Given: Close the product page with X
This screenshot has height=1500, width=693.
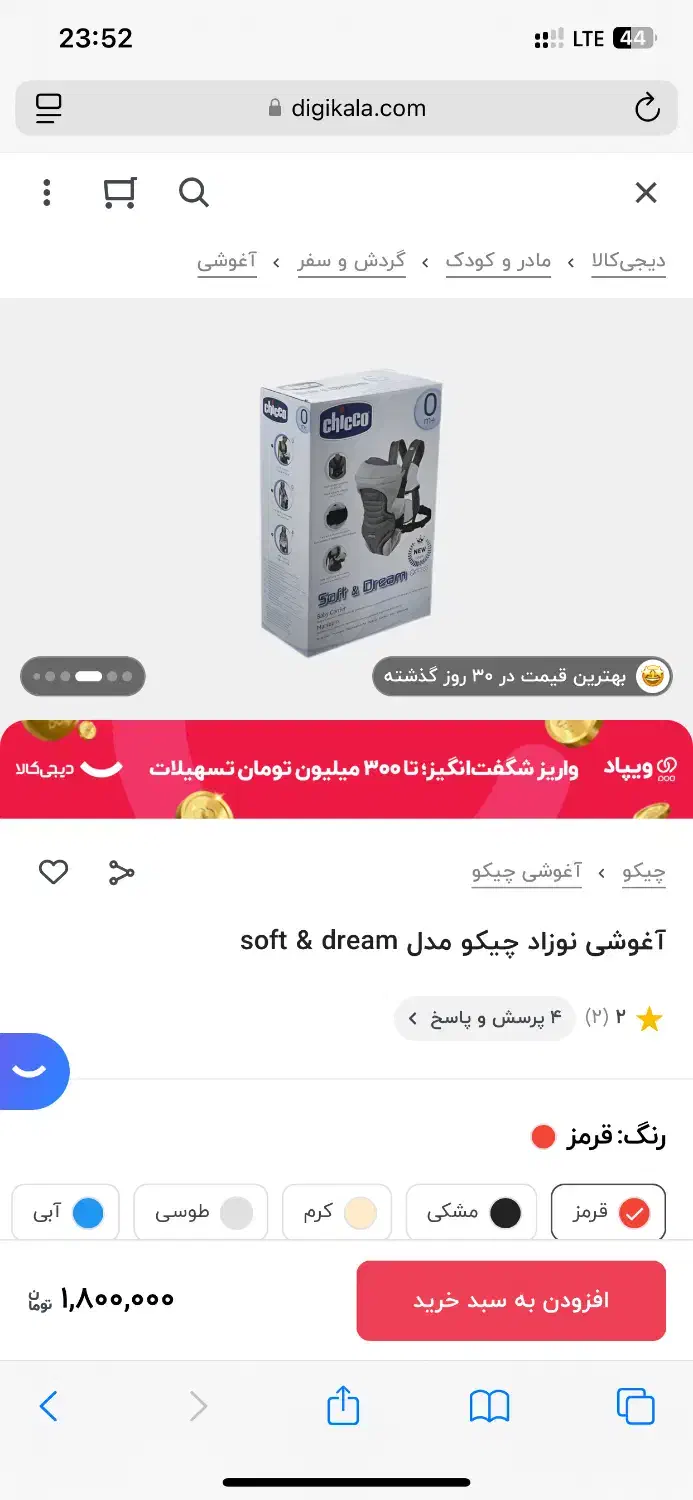Looking at the screenshot, I should (646, 193).
